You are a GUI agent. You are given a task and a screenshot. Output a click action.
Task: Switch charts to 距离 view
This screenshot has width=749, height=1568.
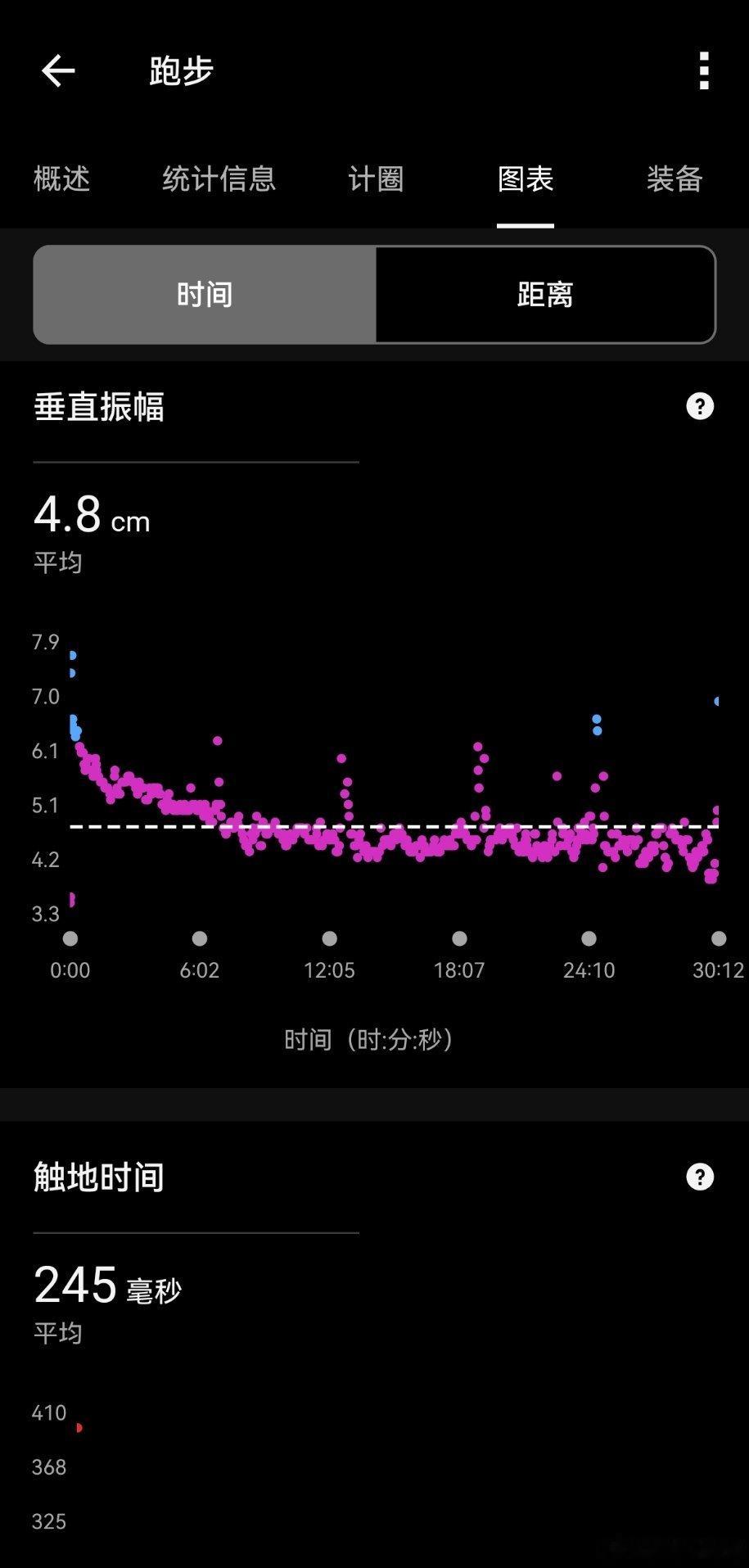coord(545,295)
